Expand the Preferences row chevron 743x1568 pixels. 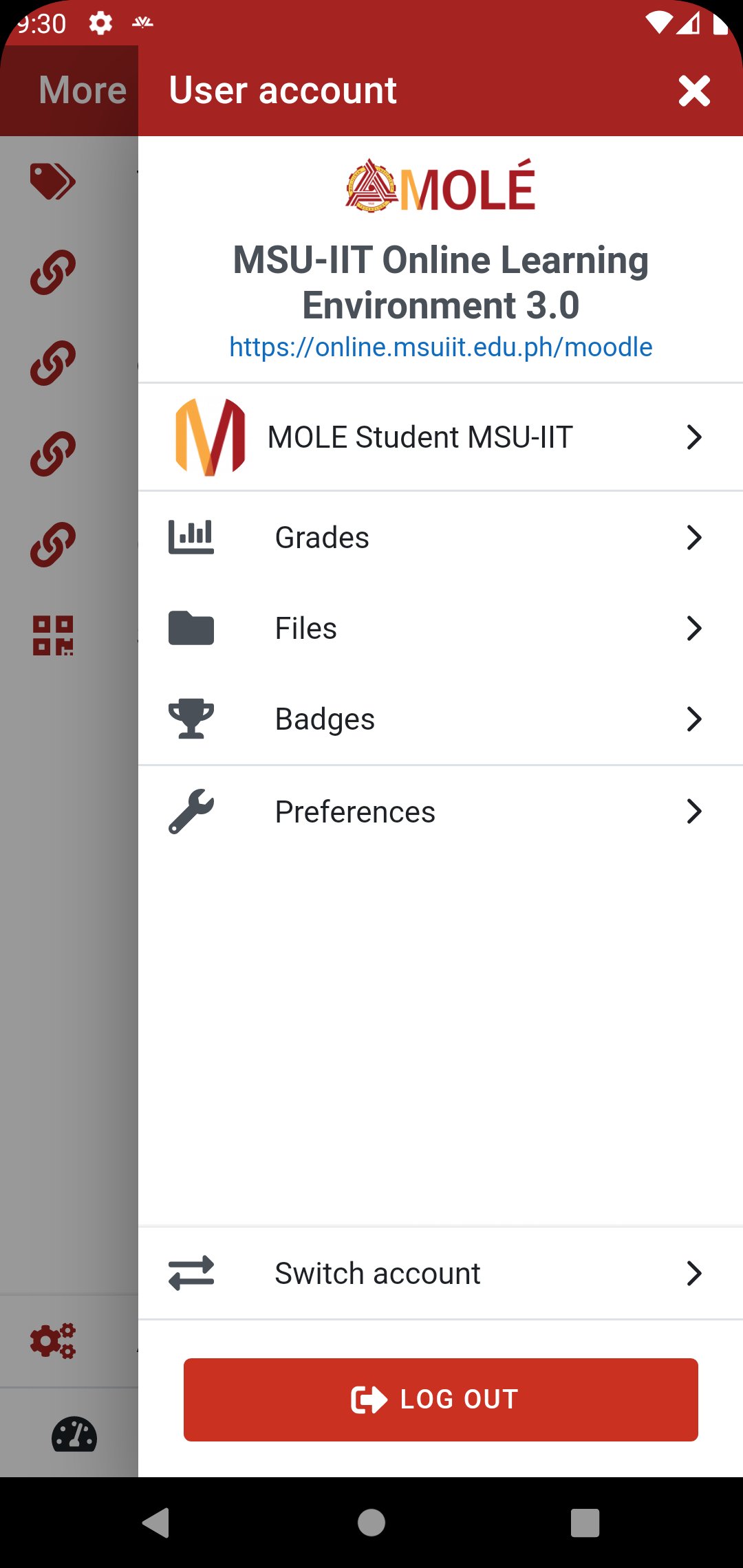pyautogui.click(x=695, y=811)
